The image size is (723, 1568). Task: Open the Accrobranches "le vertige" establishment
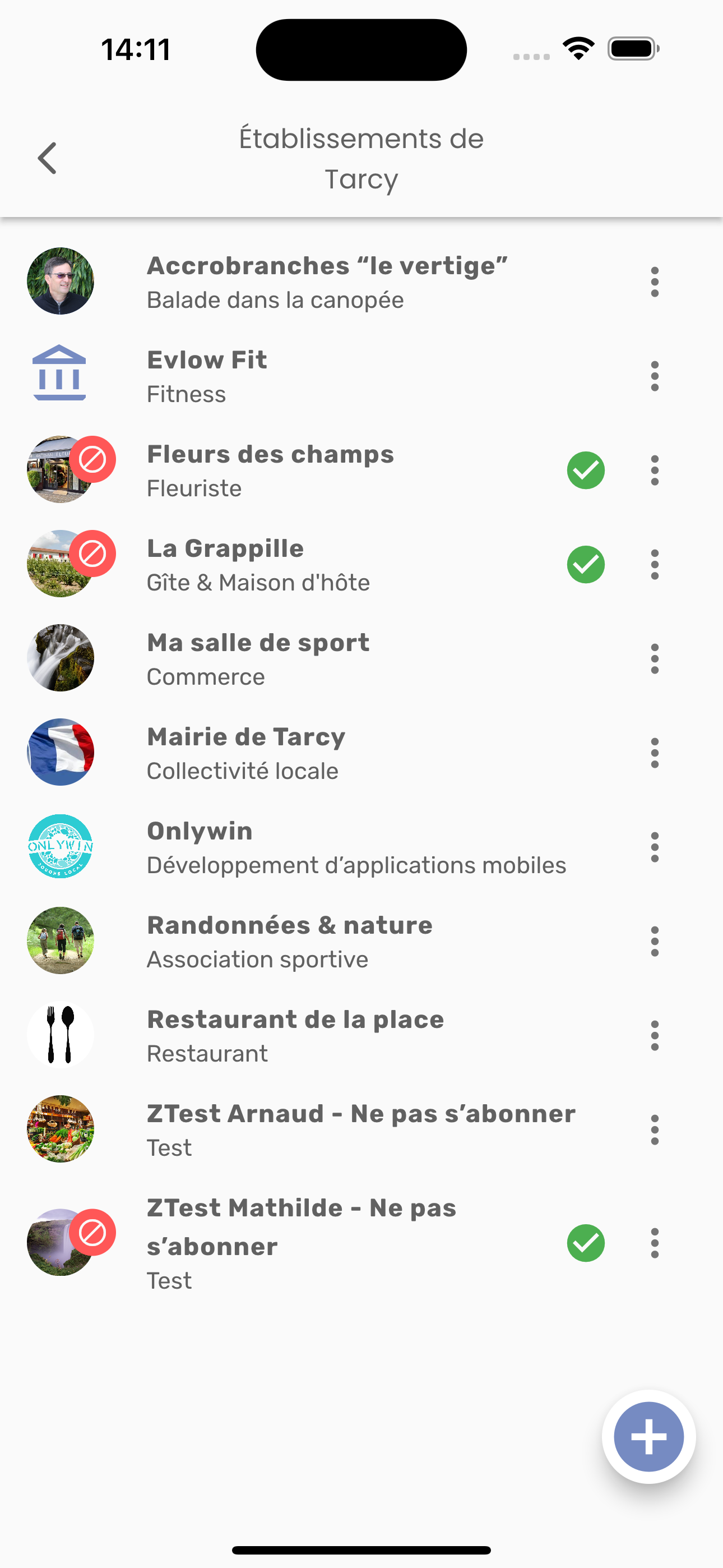pos(327,282)
